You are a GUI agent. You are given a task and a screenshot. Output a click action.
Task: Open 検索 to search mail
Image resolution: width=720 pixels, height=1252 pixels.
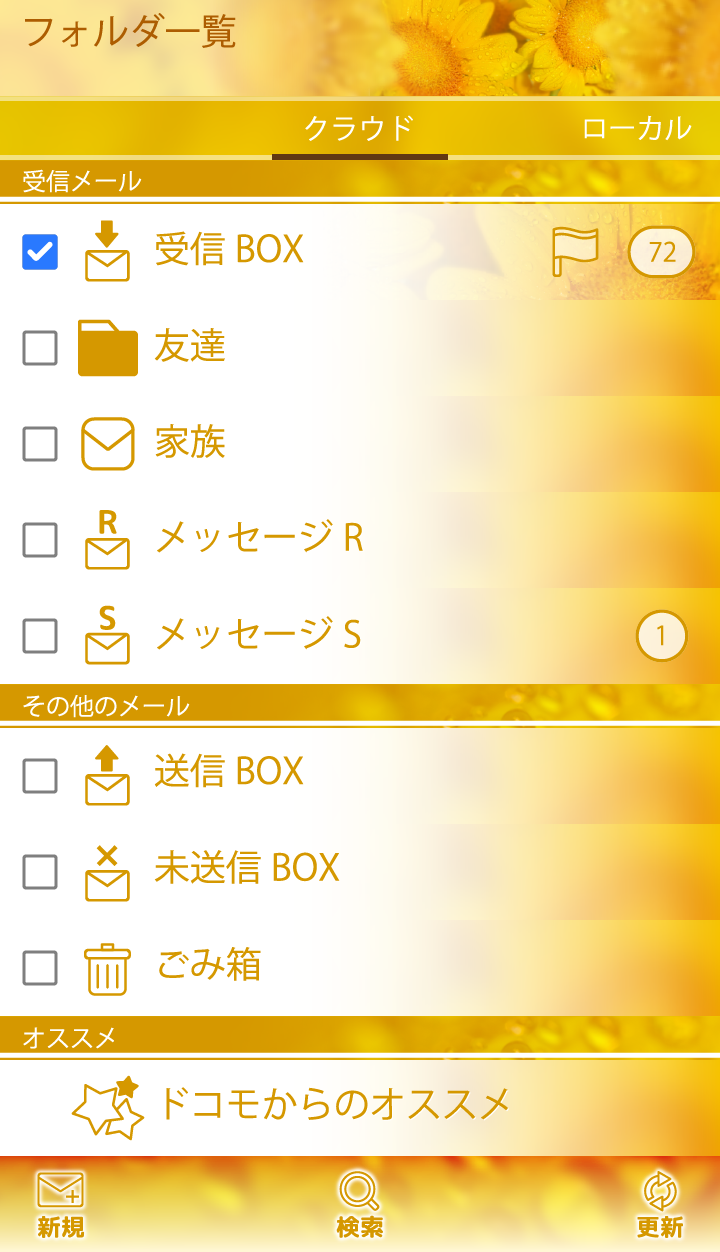pos(360,1204)
